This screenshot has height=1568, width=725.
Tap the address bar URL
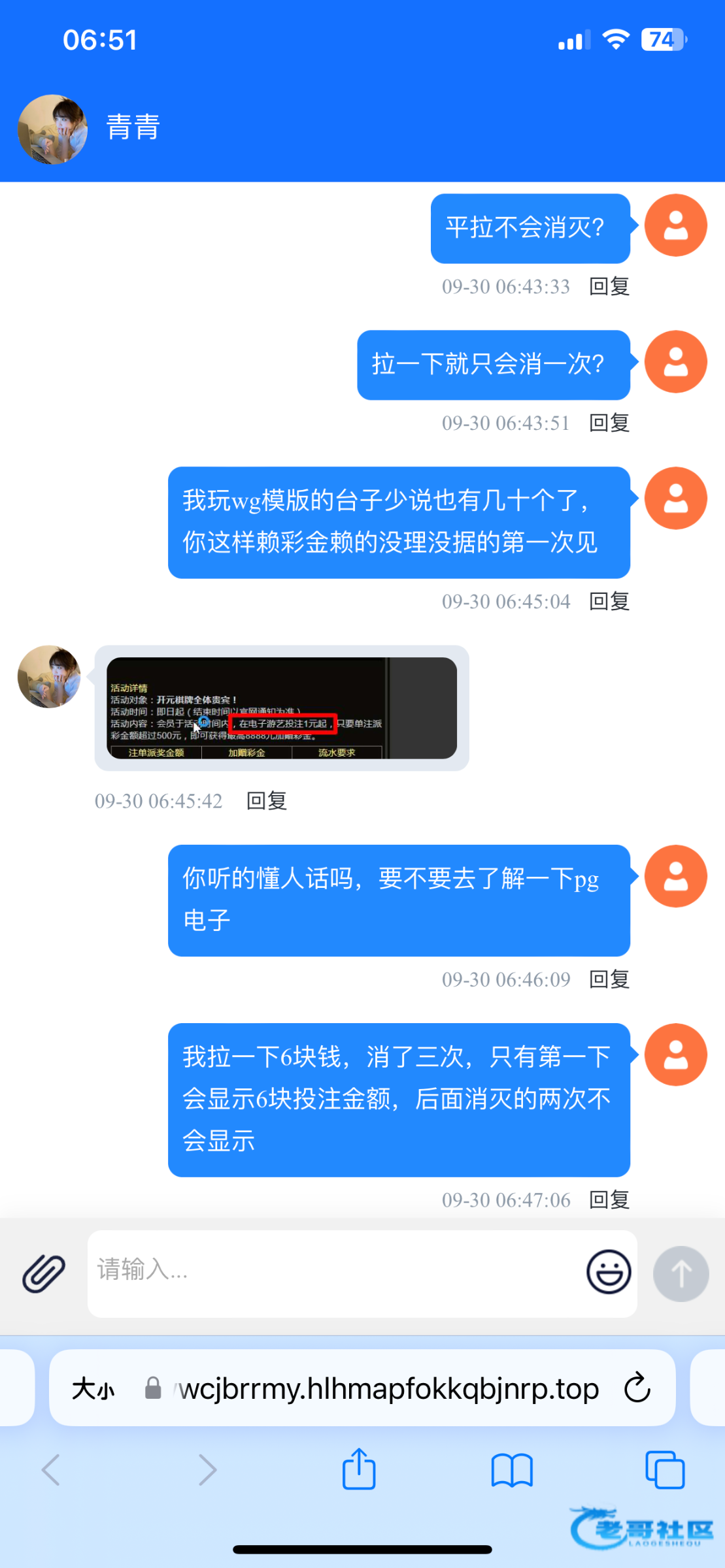click(x=388, y=1389)
